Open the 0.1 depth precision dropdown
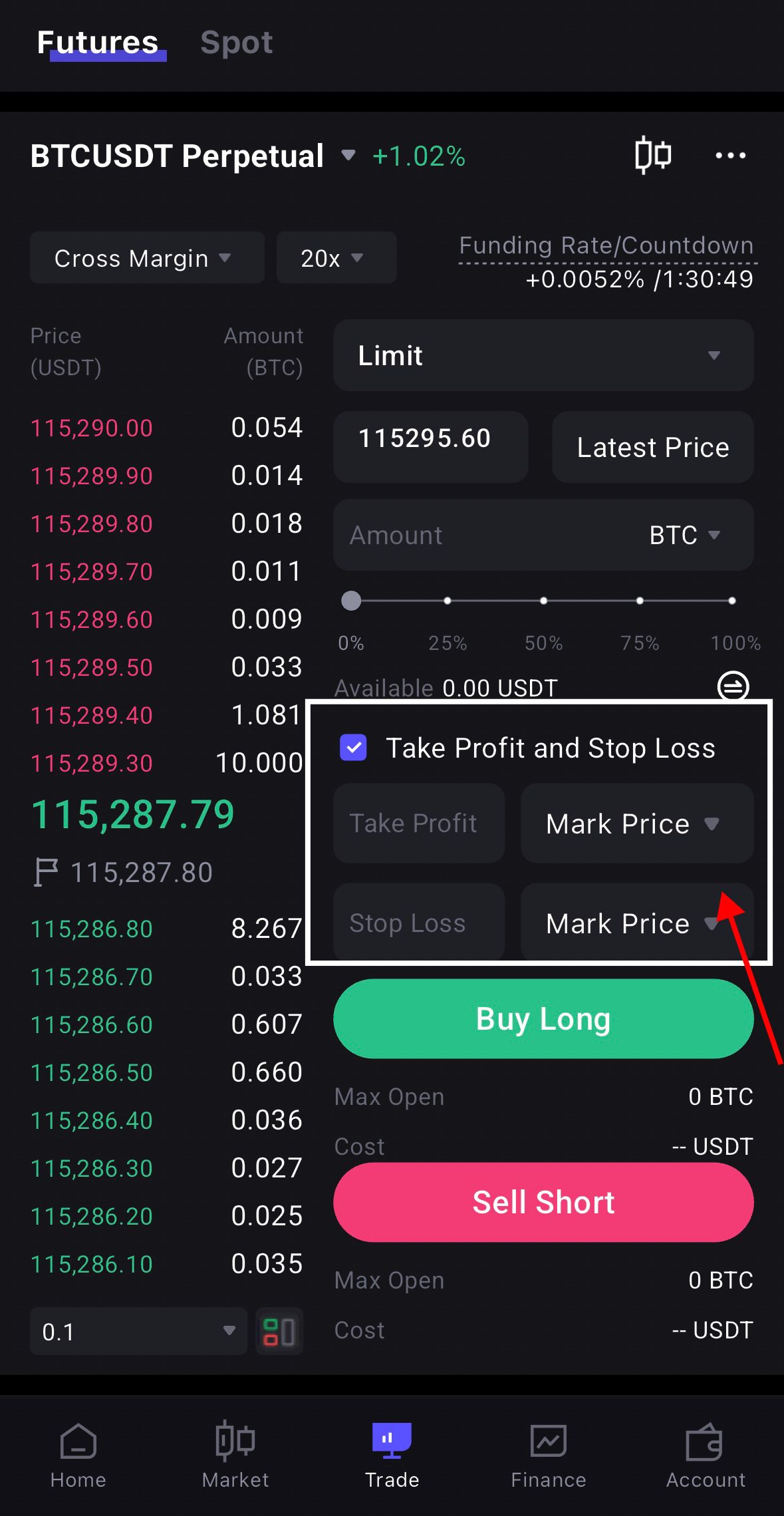The image size is (784, 1516). pyautogui.click(x=138, y=1331)
